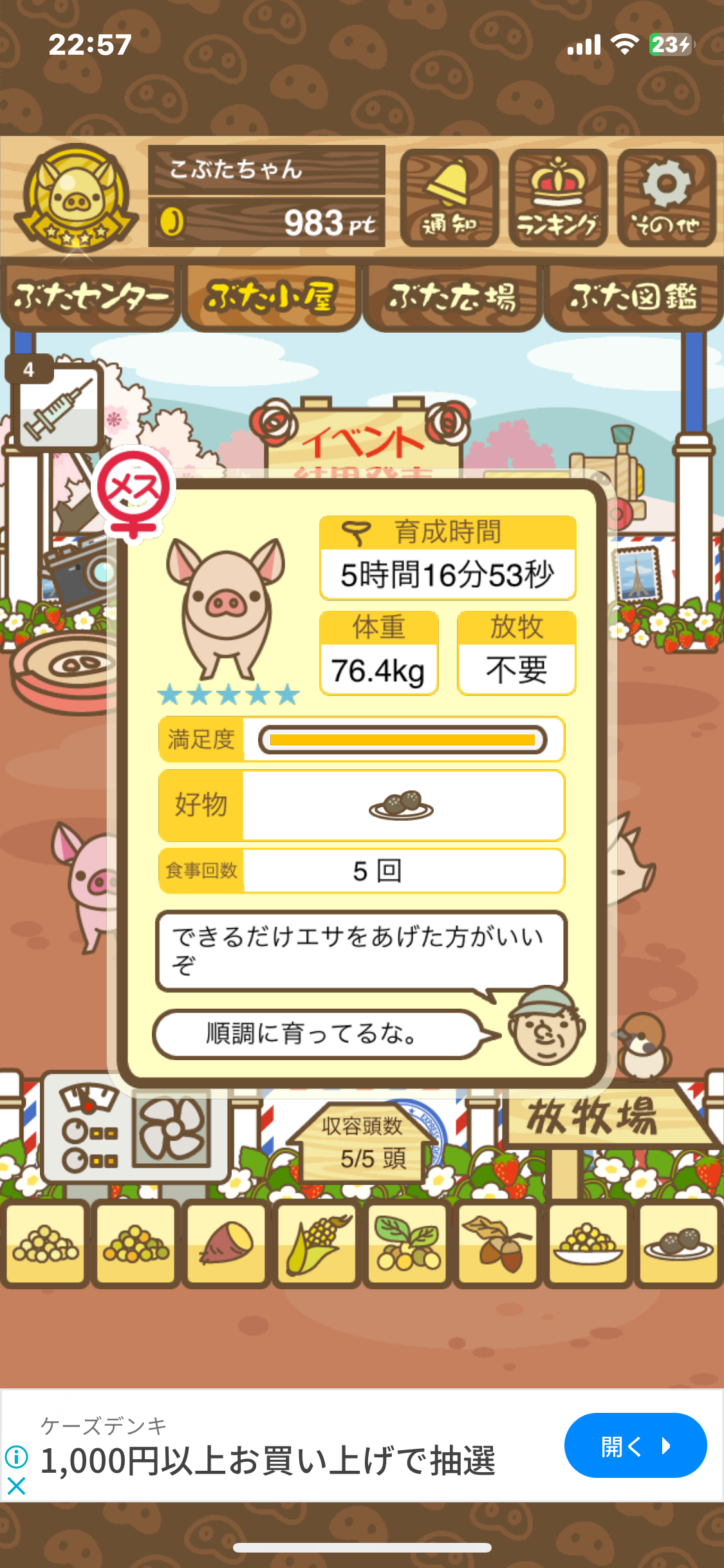Viewport: 724px width, 1568px height.
Task: Open the ad info icon
Action: [x=16, y=1456]
